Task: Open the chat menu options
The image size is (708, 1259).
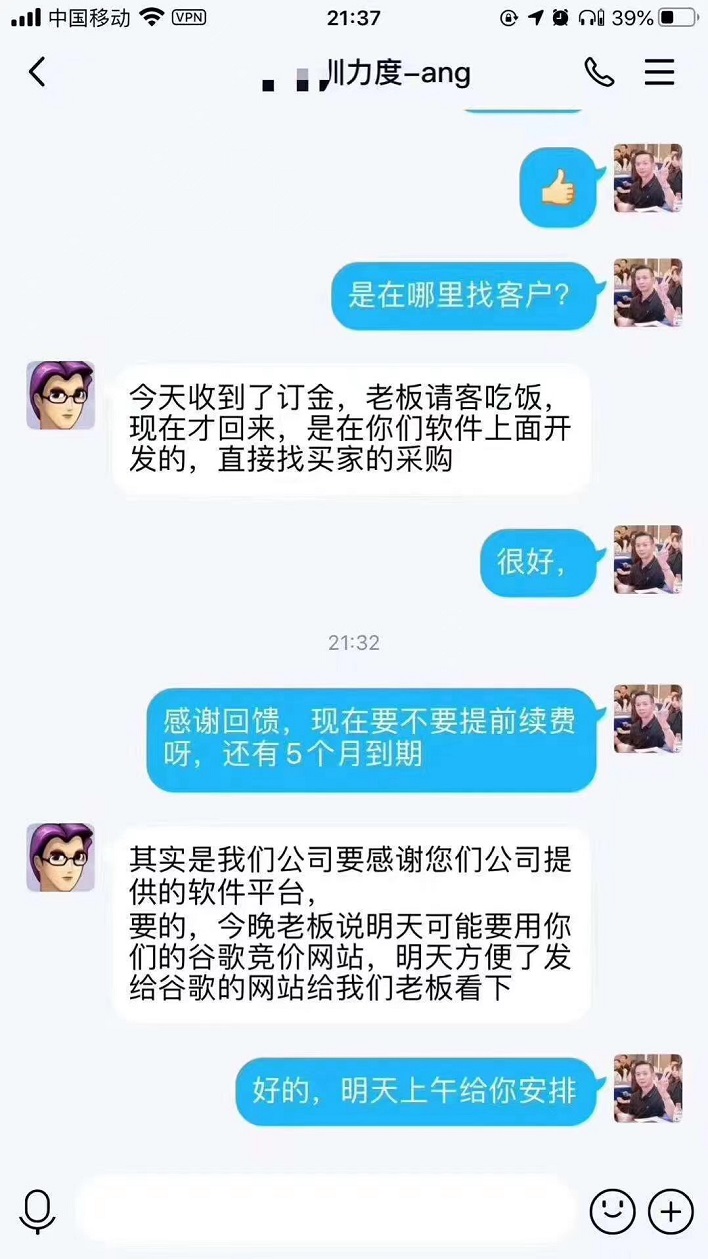Action: coord(659,72)
